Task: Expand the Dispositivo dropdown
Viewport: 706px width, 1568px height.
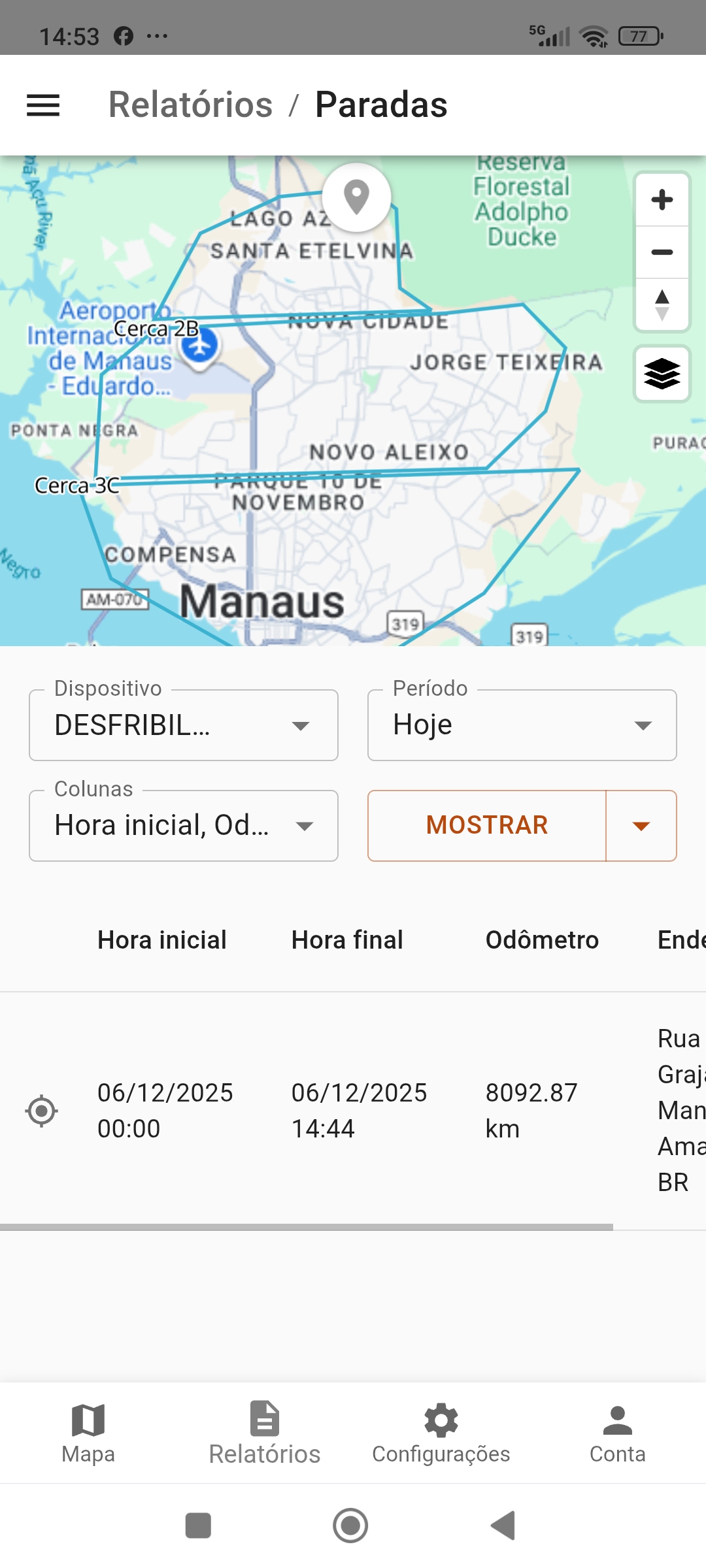Action: point(184,725)
